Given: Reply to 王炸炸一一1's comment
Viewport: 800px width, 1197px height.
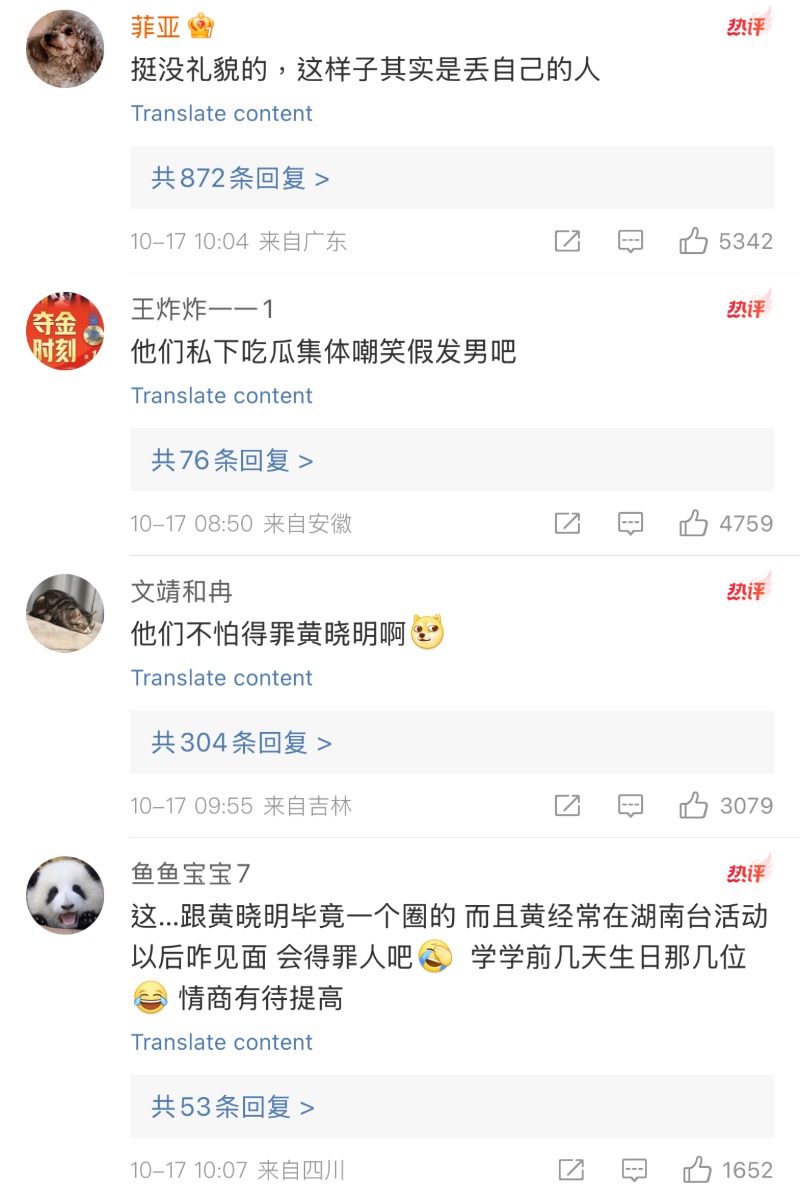Looking at the screenshot, I should coord(630,523).
